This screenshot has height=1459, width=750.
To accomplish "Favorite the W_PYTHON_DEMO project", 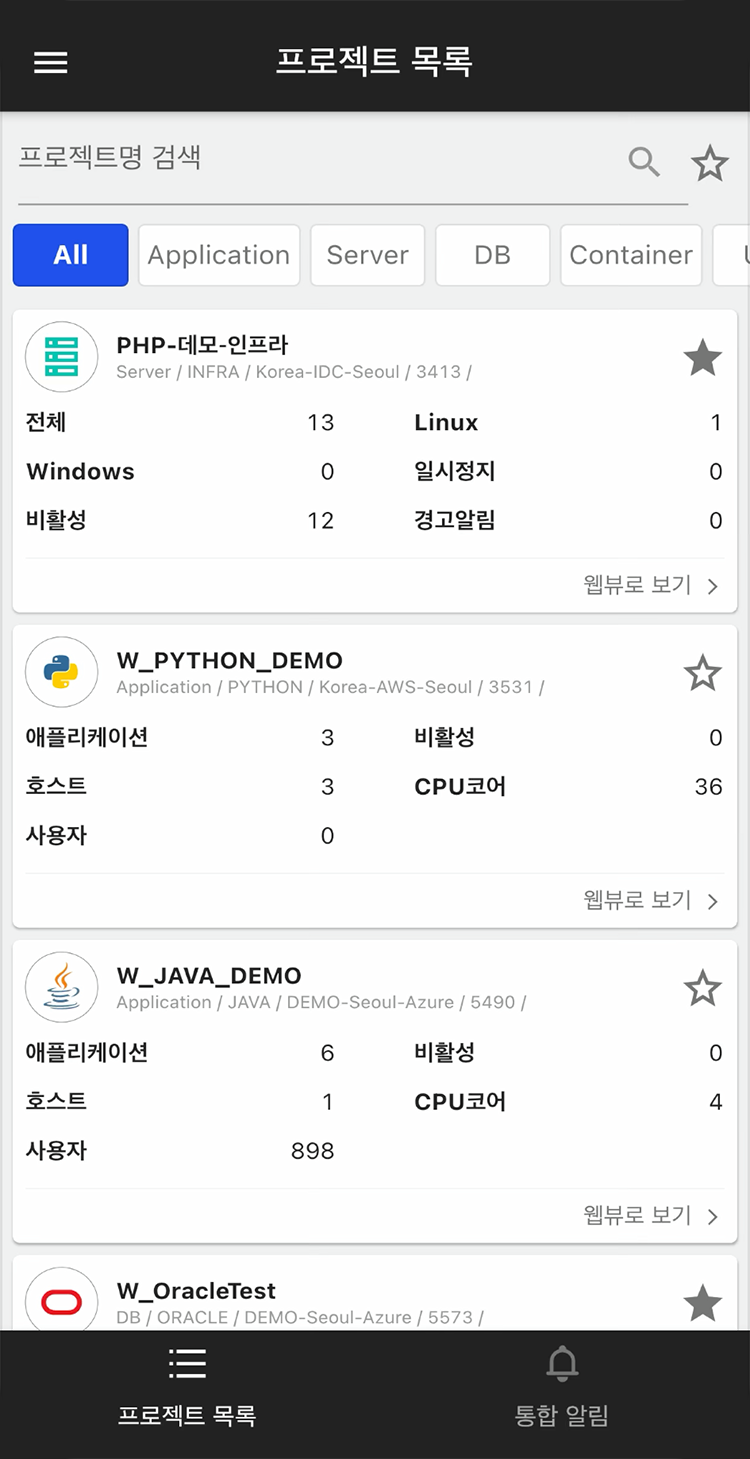I will pos(702,673).
